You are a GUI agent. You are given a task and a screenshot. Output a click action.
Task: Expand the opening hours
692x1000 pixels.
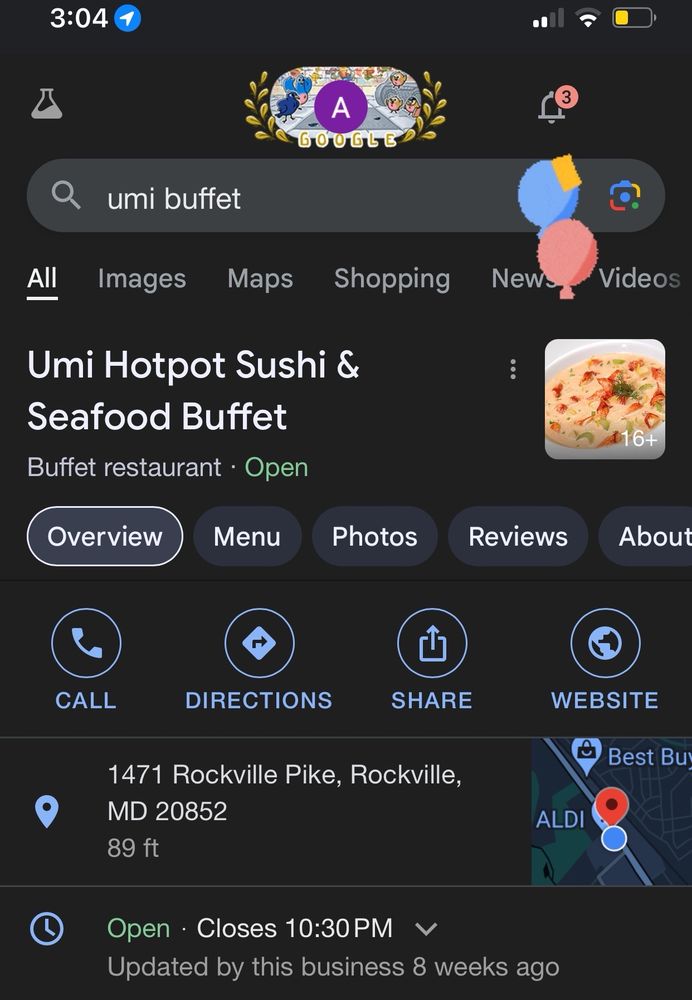(x=426, y=929)
